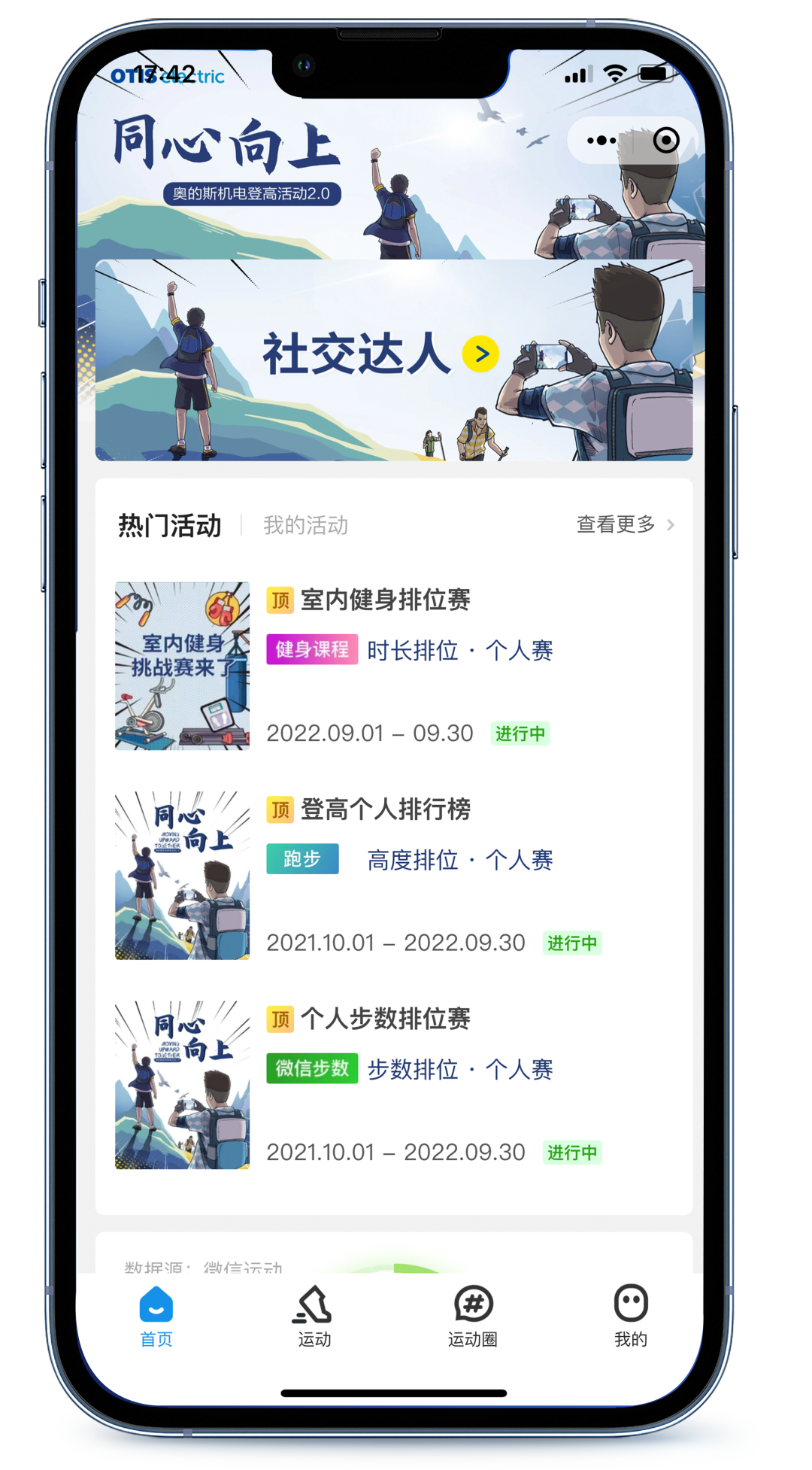Open 我的 profile tab
Screen dimensions: 812x1470
[630, 1317]
